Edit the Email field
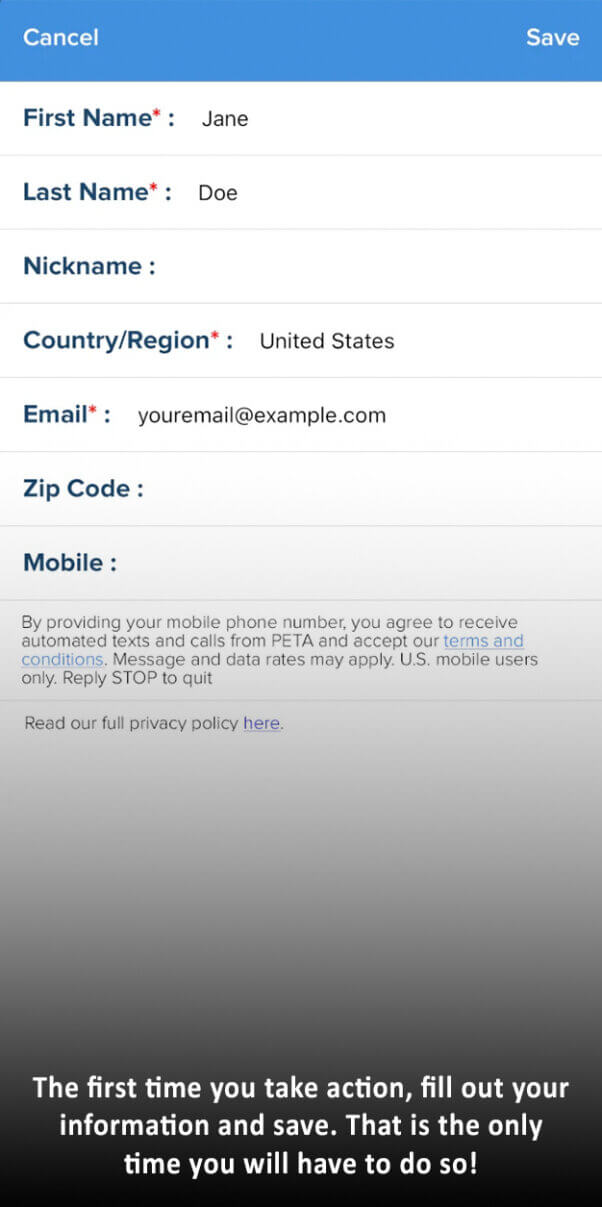Viewport: 602px width, 1207px height. coord(262,415)
